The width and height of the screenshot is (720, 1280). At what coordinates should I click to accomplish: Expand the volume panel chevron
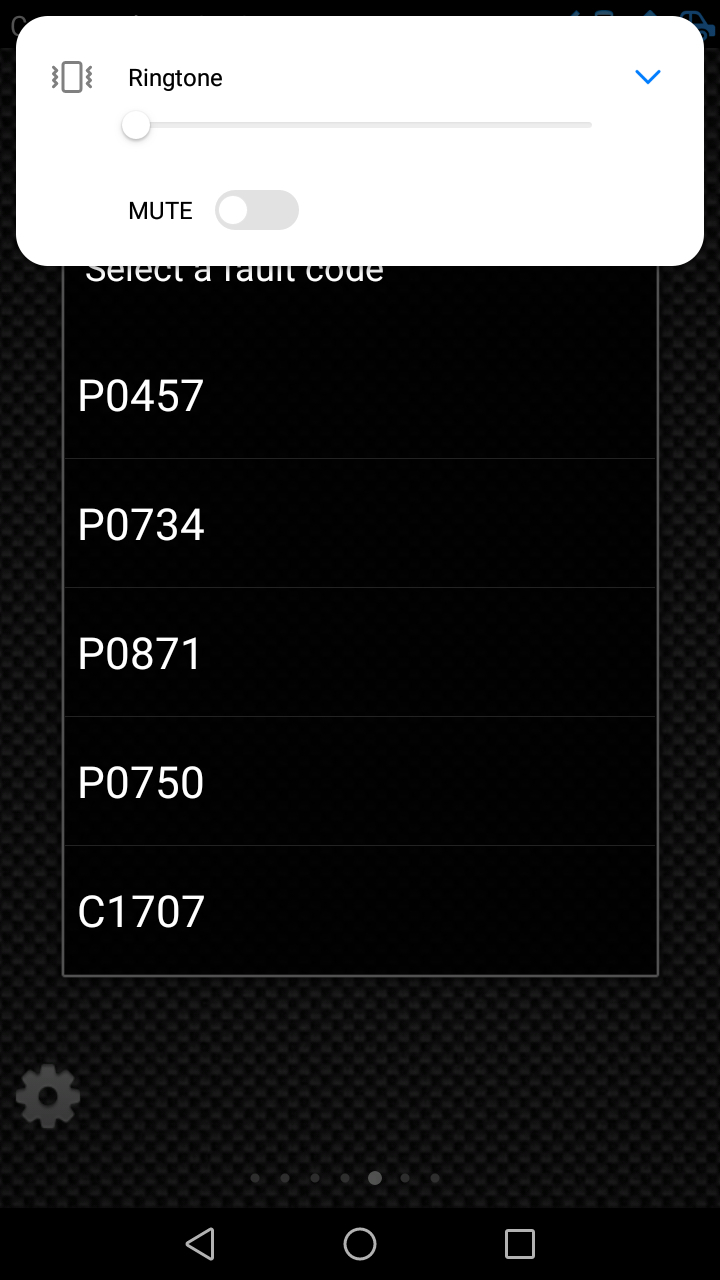tap(648, 77)
